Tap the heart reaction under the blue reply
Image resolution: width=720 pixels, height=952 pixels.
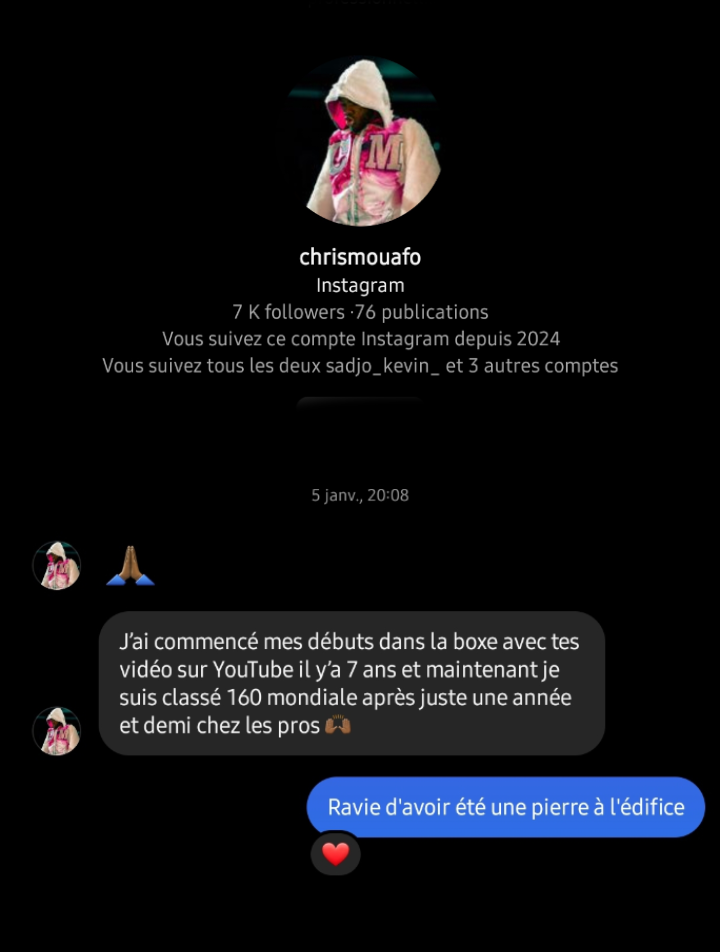pos(336,854)
